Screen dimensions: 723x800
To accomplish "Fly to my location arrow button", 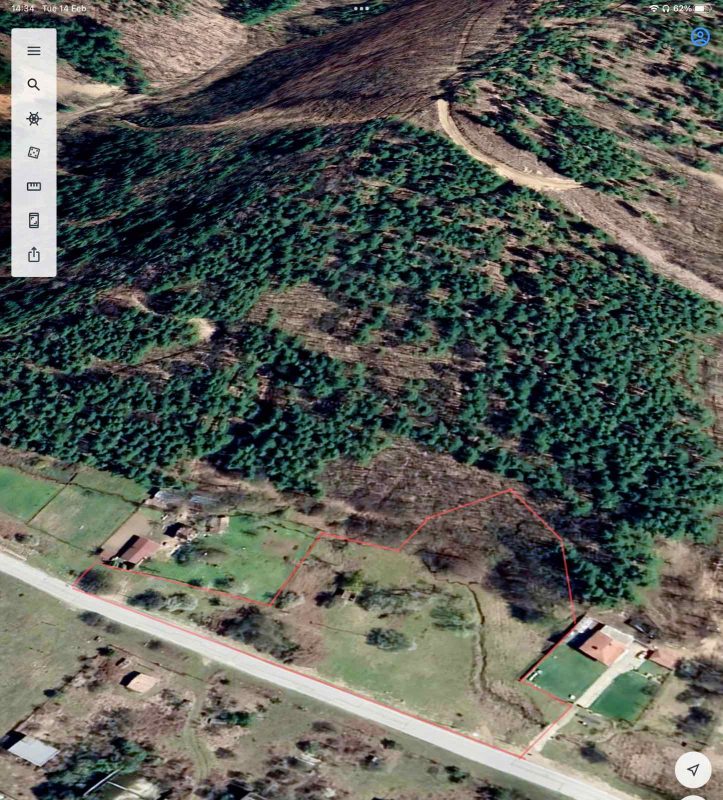I will tap(692, 769).
